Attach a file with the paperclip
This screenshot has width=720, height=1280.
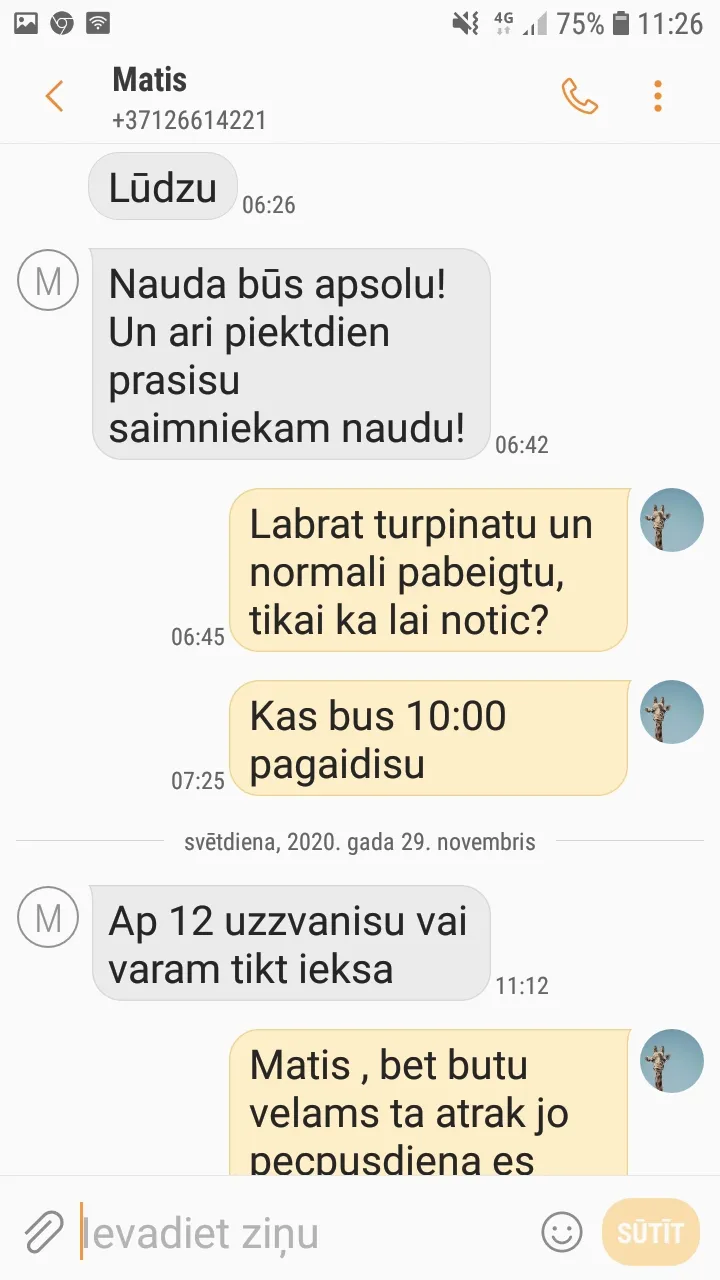pyautogui.click(x=44, y=1231)
